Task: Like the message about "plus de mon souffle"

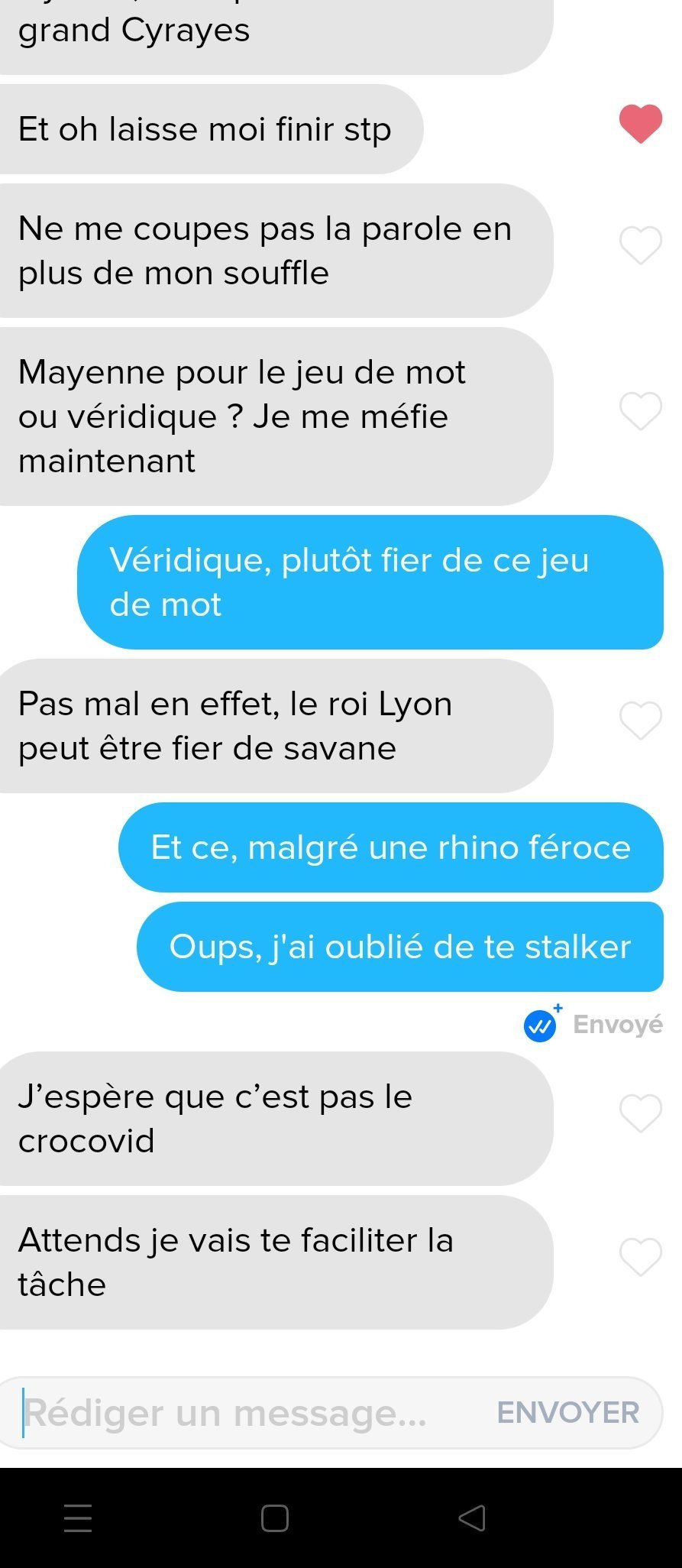Action: coord(640,245)
